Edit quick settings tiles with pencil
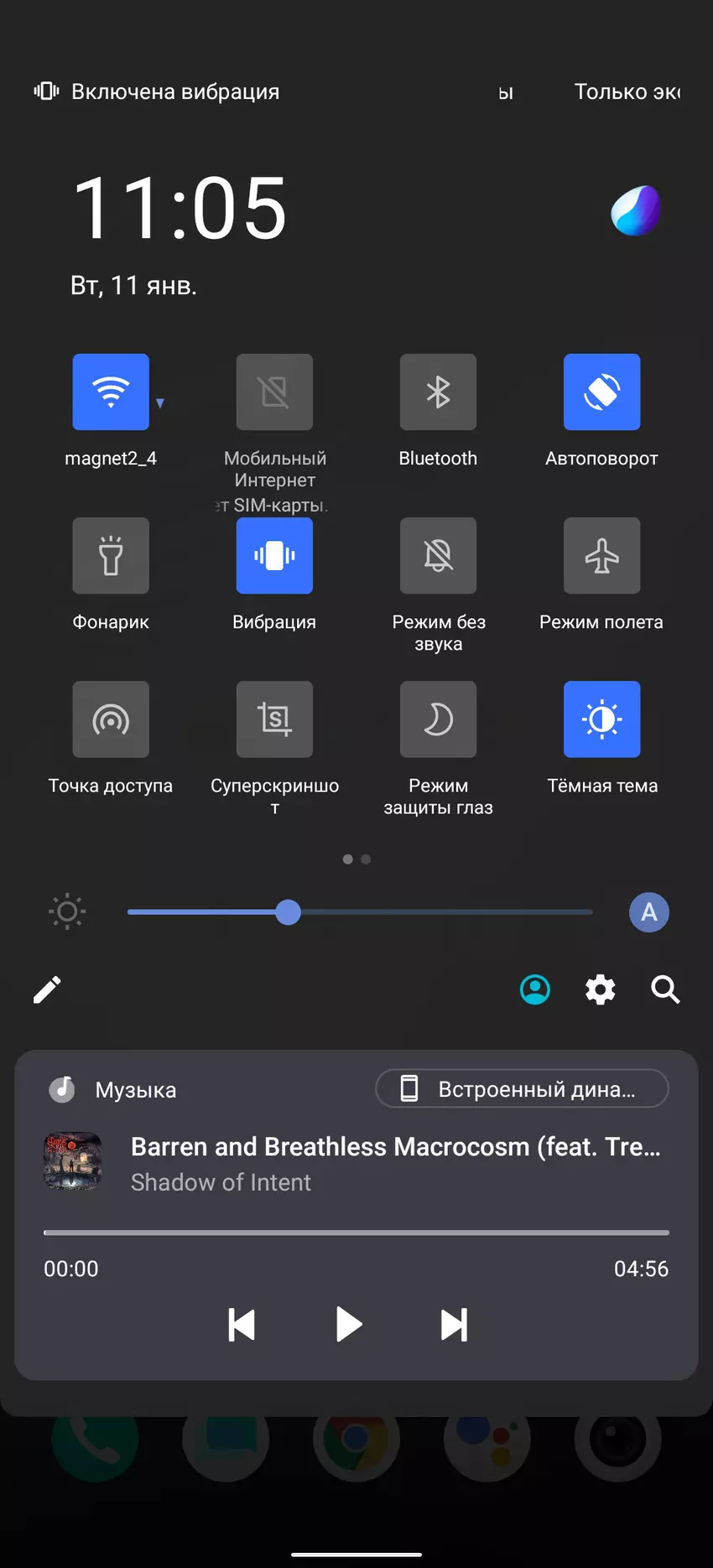Viewport: 713px width, 1568px height. [x=47, y=989]
